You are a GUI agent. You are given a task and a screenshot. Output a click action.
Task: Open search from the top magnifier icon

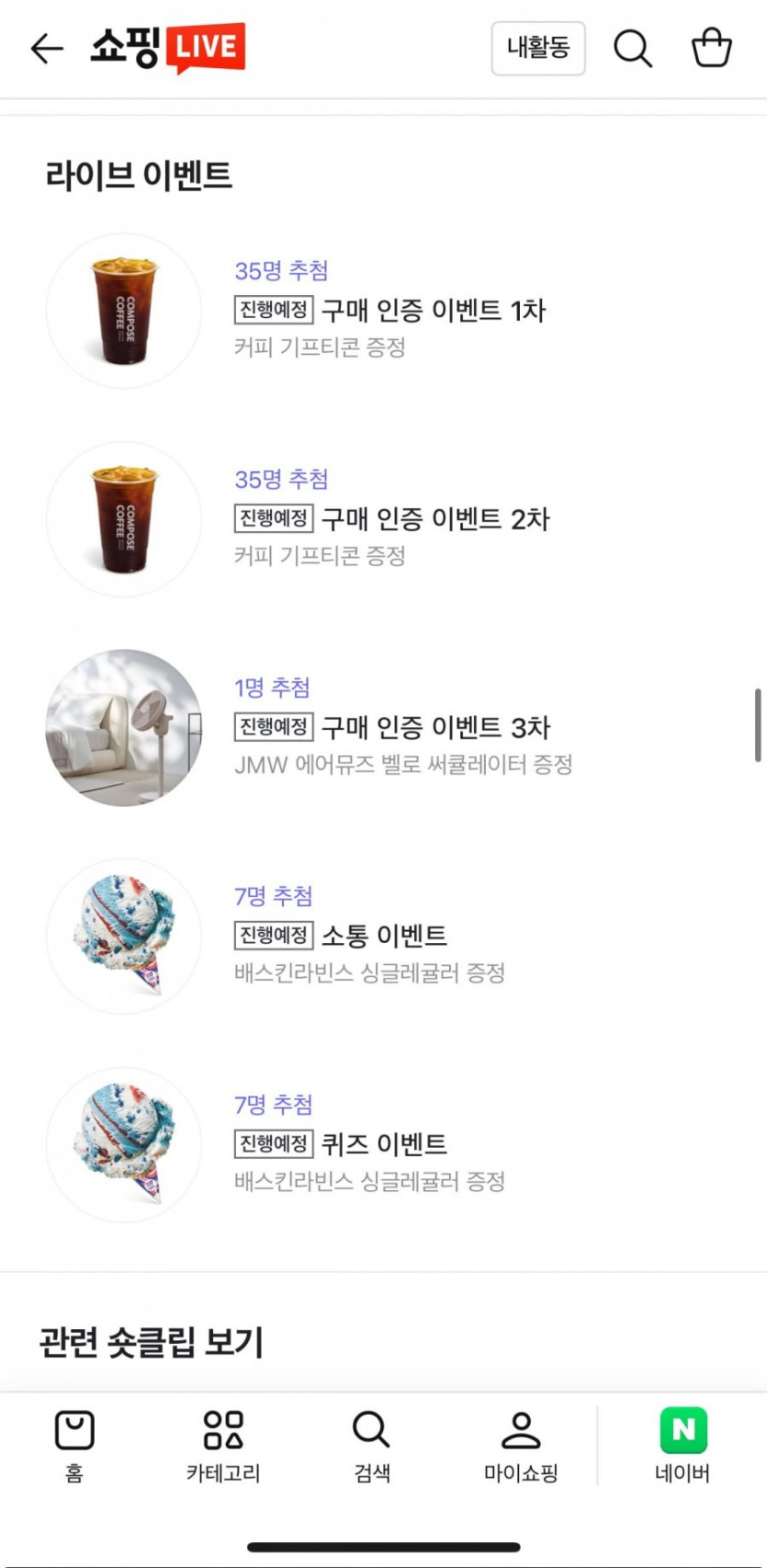tap(633, 48)
